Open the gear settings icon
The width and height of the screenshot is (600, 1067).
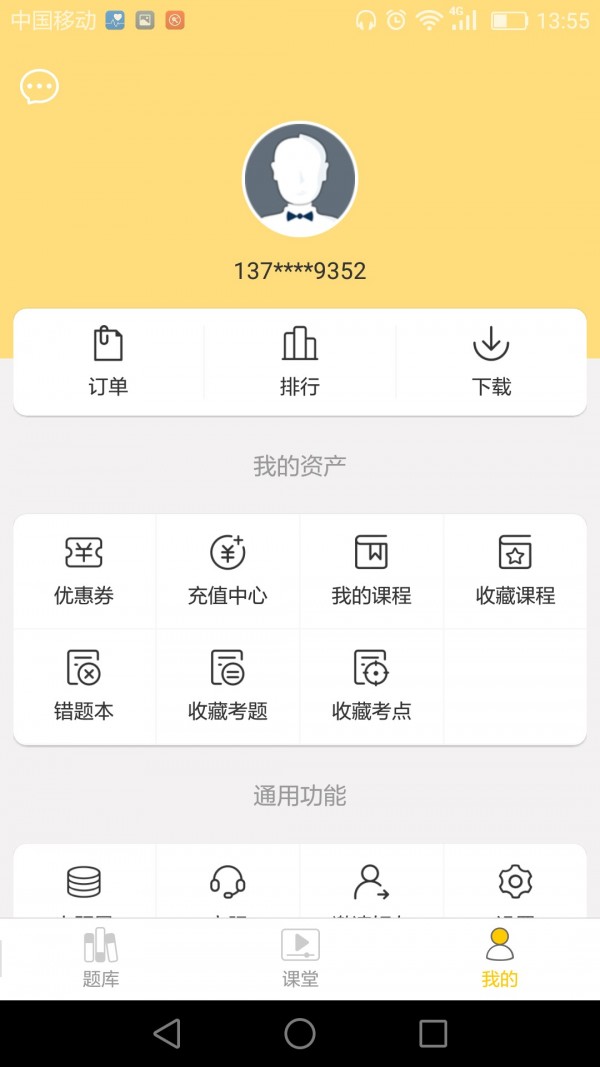pyautogui.click(x=515, y=882)
